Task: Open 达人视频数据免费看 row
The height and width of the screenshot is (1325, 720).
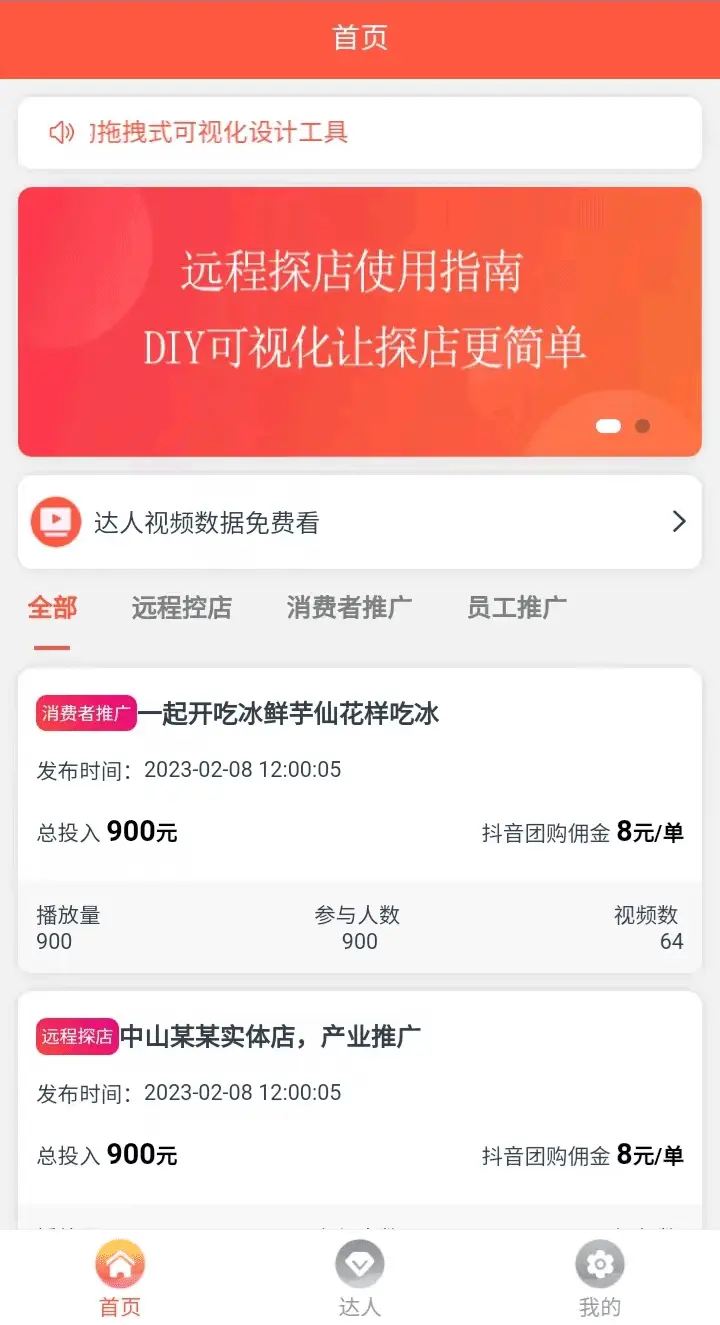Action: pos(359,522)
